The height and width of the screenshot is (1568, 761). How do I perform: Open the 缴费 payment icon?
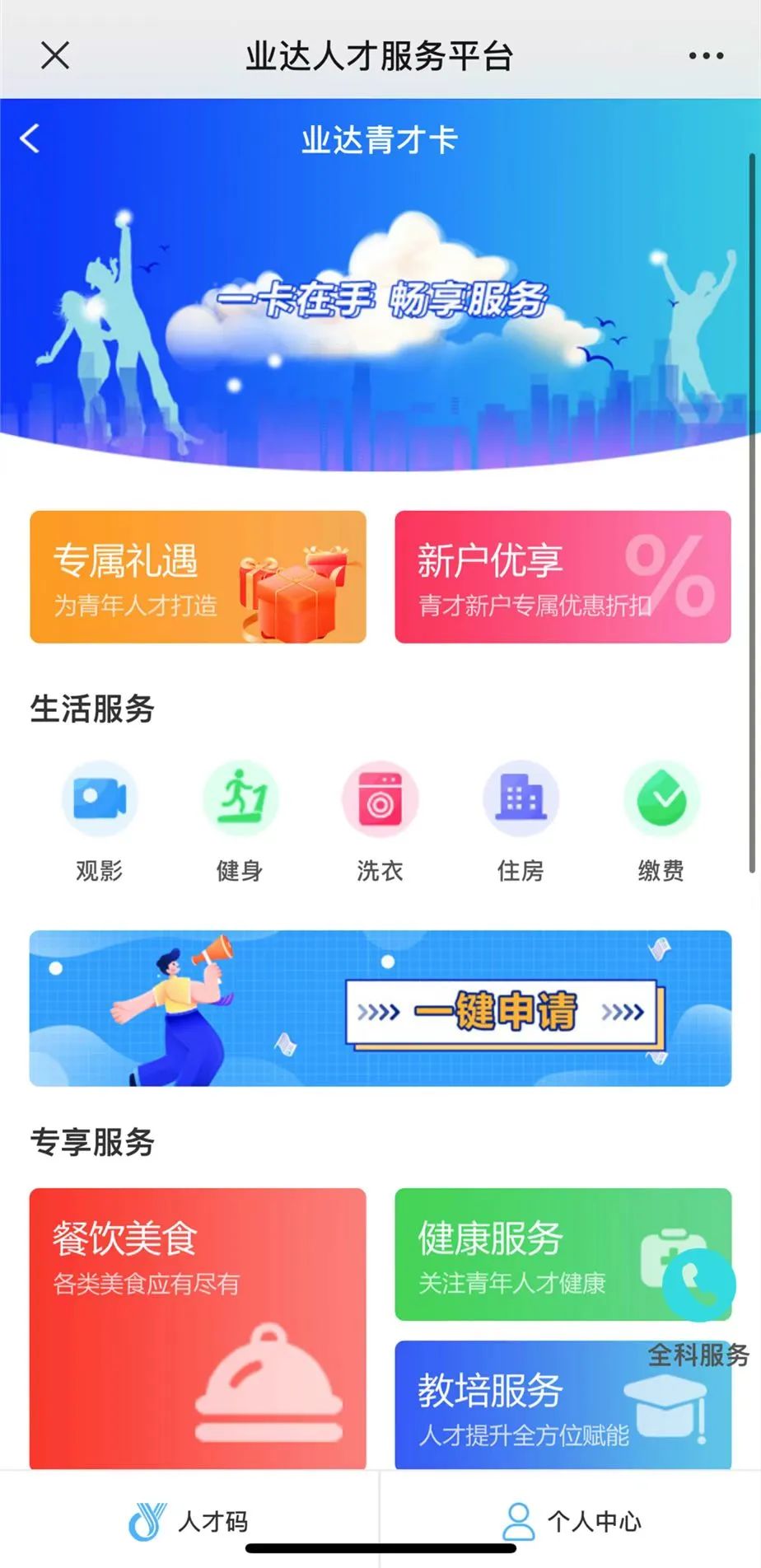(x=662, y=799)
